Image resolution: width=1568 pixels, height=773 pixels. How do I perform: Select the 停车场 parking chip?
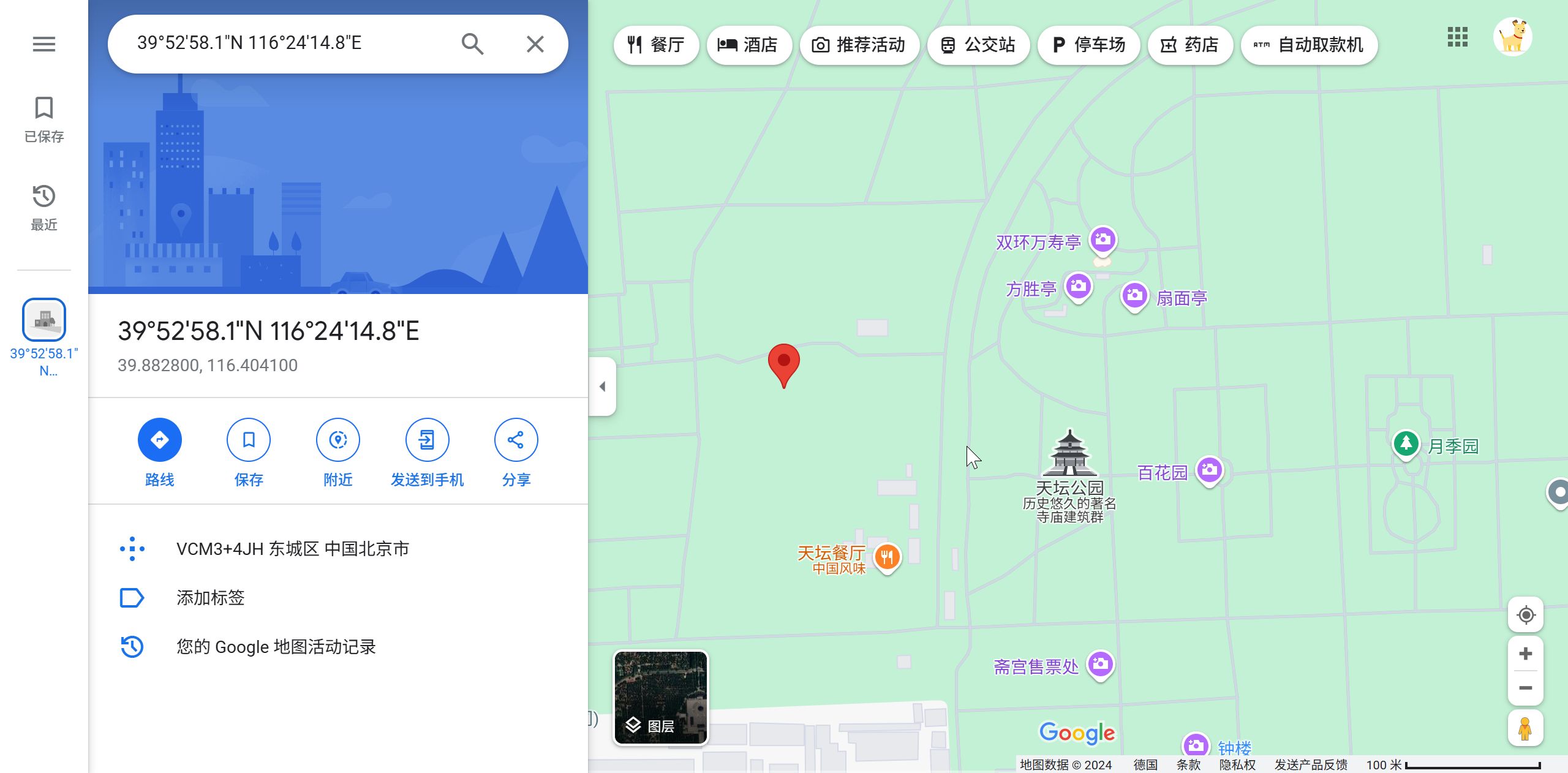point(1088,45)
